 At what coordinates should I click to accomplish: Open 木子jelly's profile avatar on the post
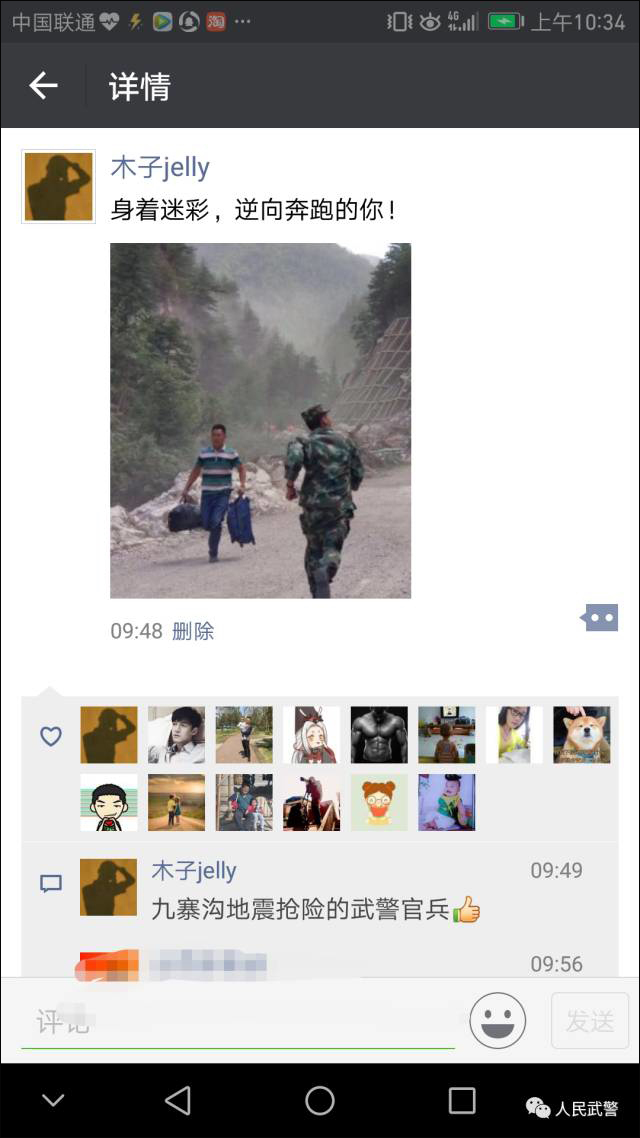pos(59,186)
